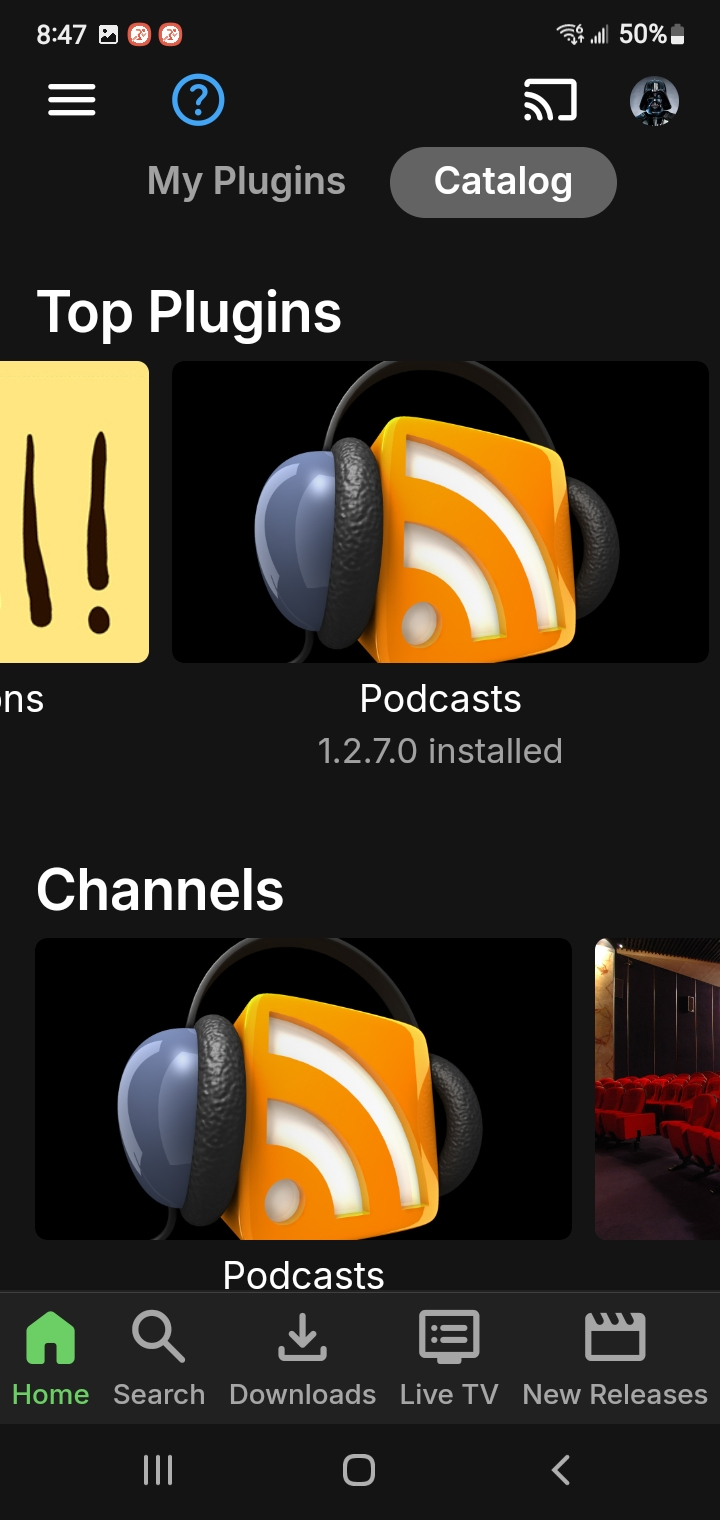
Task: Select the Catalog tab
Action: click(503, 182)
